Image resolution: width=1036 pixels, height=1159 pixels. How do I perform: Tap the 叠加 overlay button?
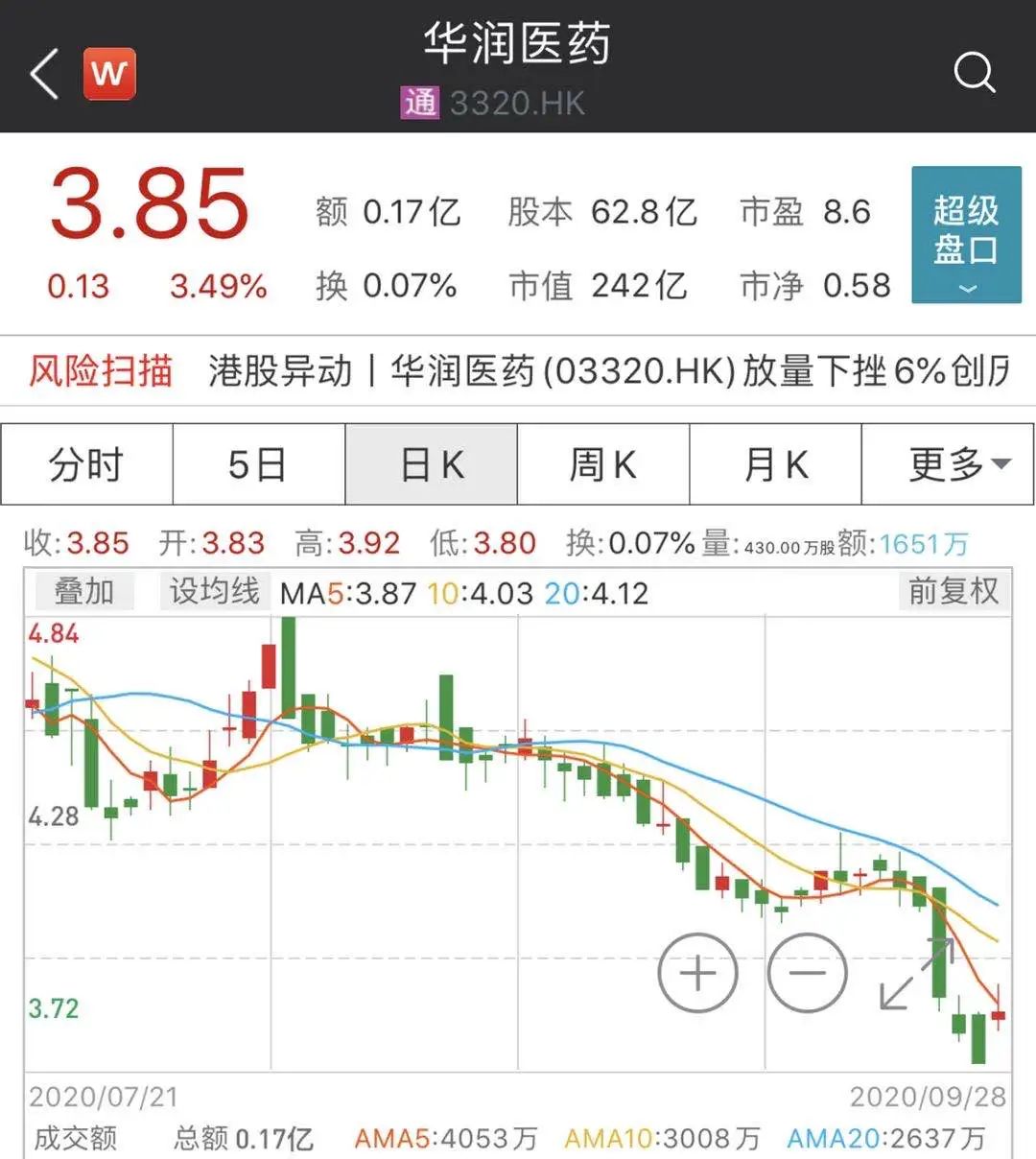pyautogui.click(x=84, y=591)
